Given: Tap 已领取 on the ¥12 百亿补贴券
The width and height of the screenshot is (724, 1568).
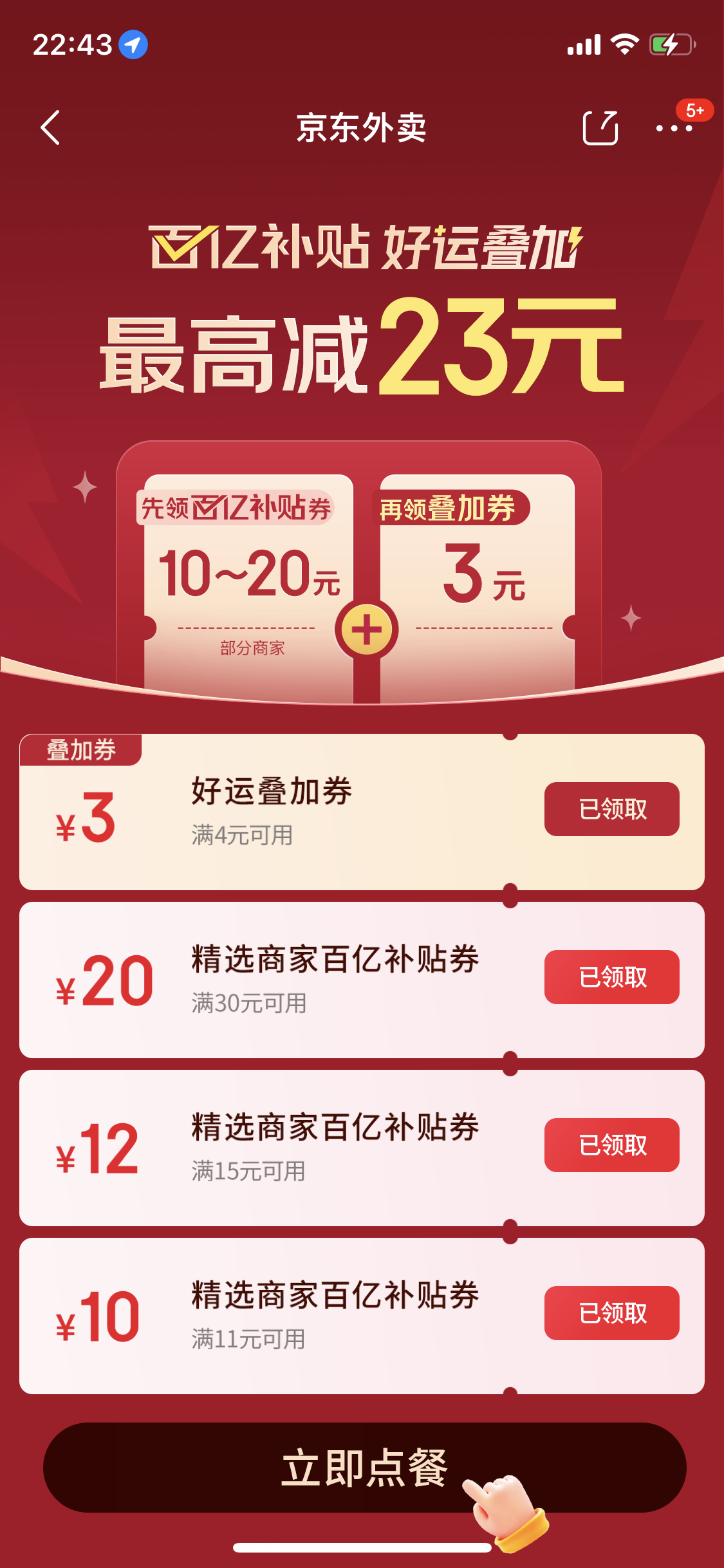Looking at the screenshot, I should pyautogui.click(x=612, y=1145).
